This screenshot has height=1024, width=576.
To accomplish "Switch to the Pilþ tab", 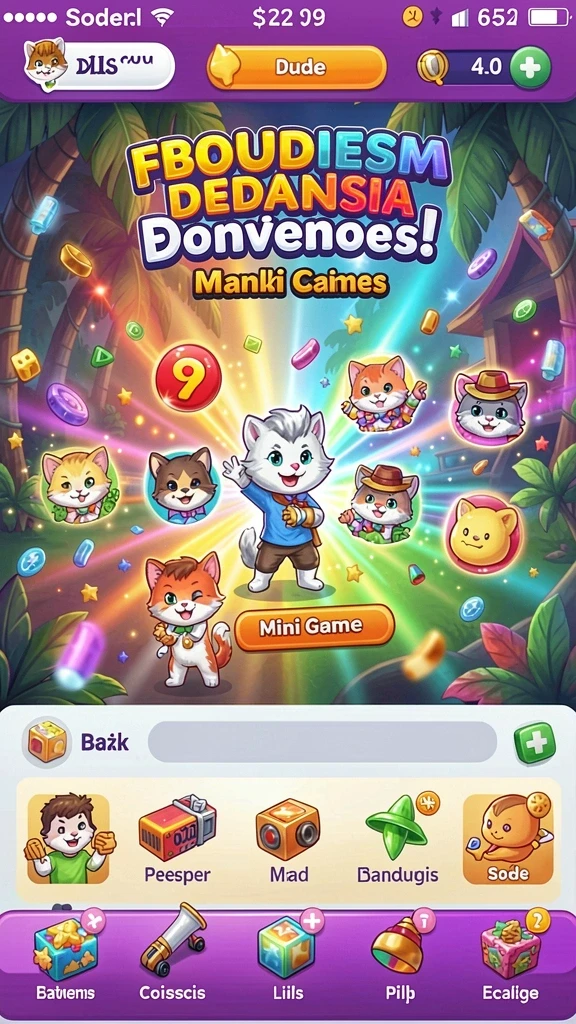I will pyautogui.click(x=400, y=956).
